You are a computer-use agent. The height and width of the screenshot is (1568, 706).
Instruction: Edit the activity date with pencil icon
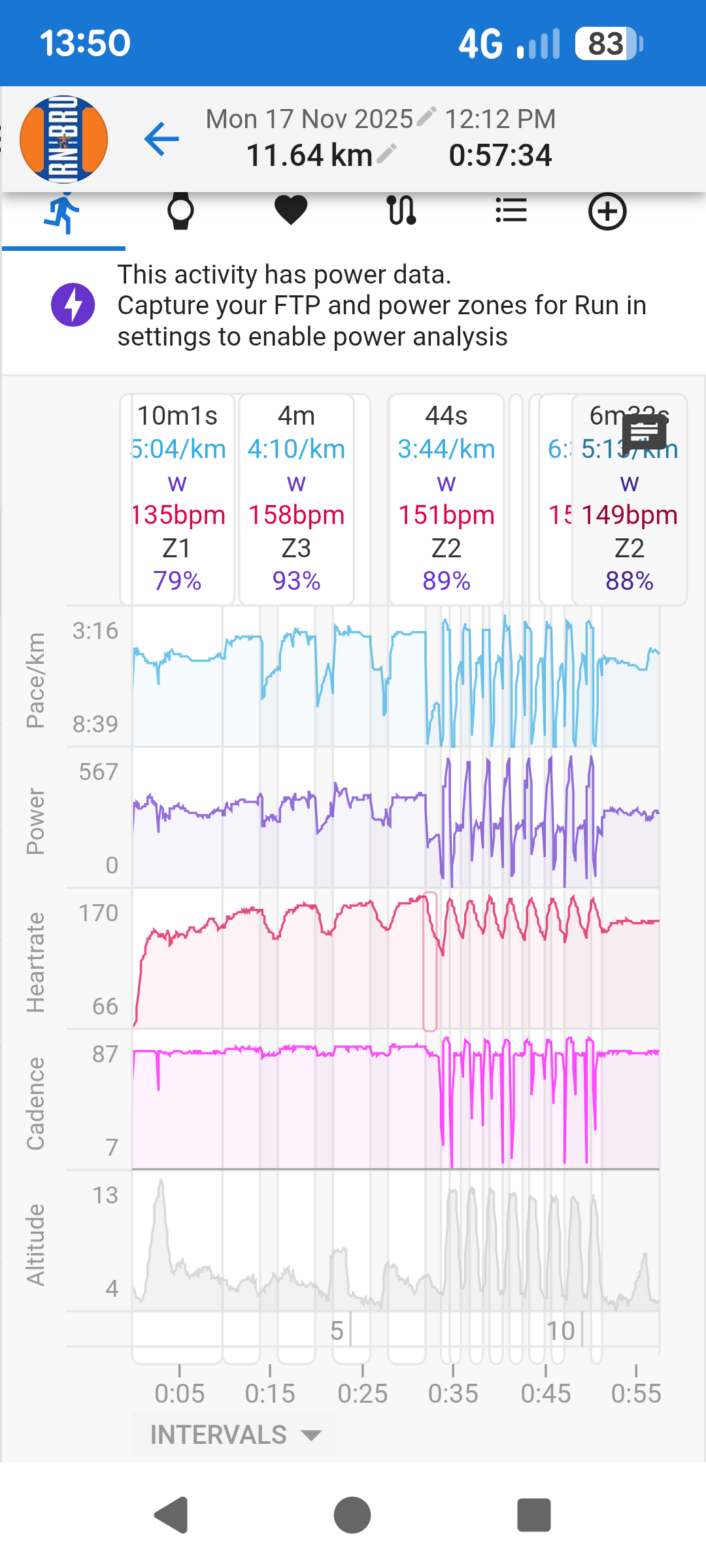[426, 117]
